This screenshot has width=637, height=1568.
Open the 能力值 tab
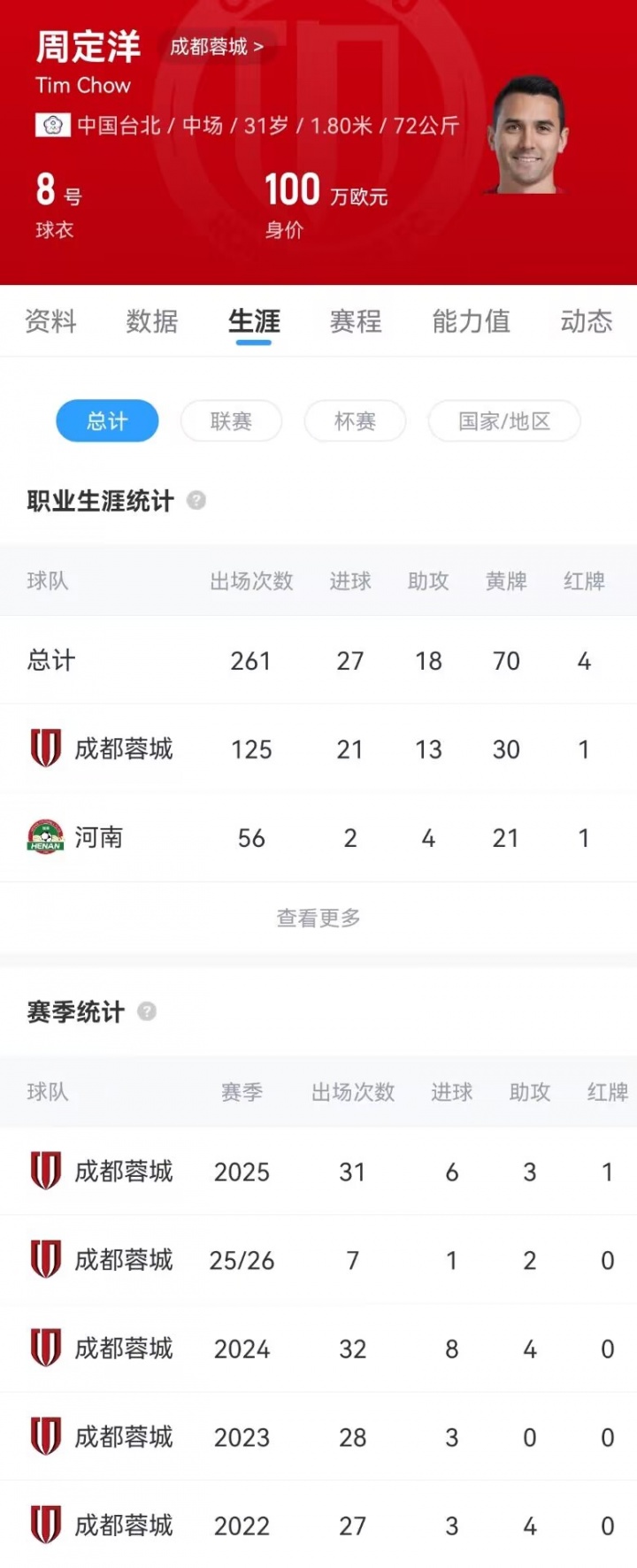click(x=471, y=321)
